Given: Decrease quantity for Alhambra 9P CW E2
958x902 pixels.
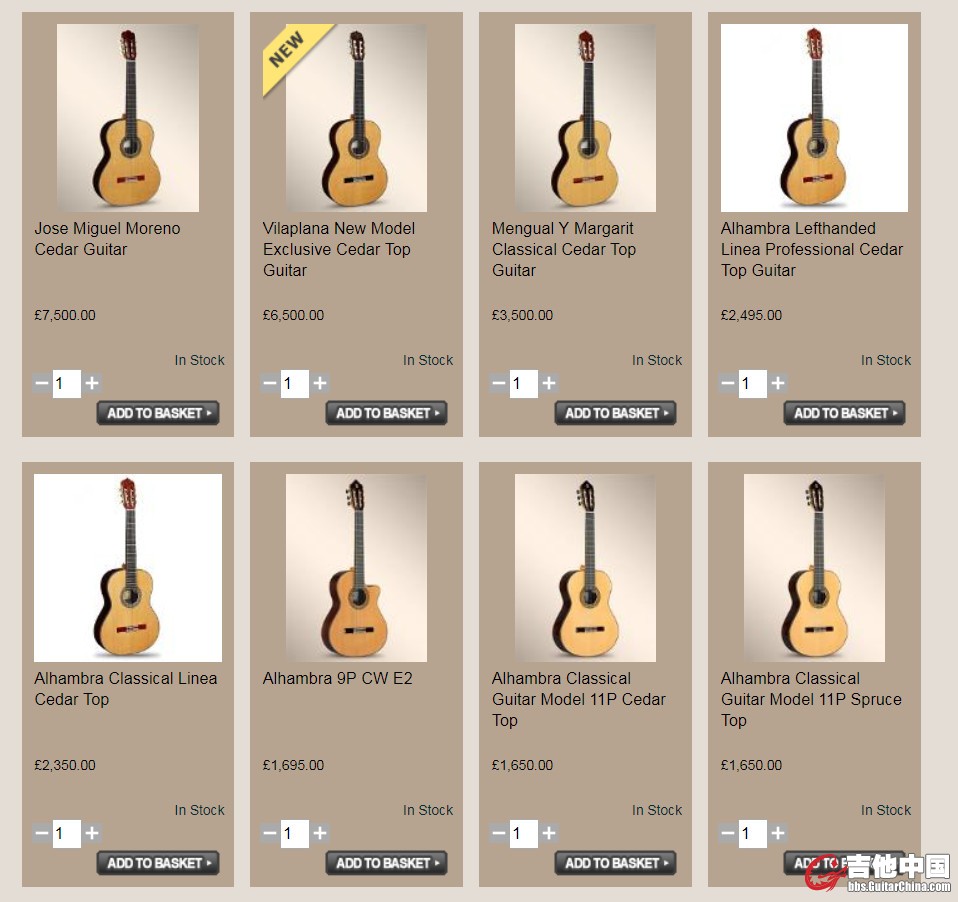Looking at the screenshot, I should [270, 833].
